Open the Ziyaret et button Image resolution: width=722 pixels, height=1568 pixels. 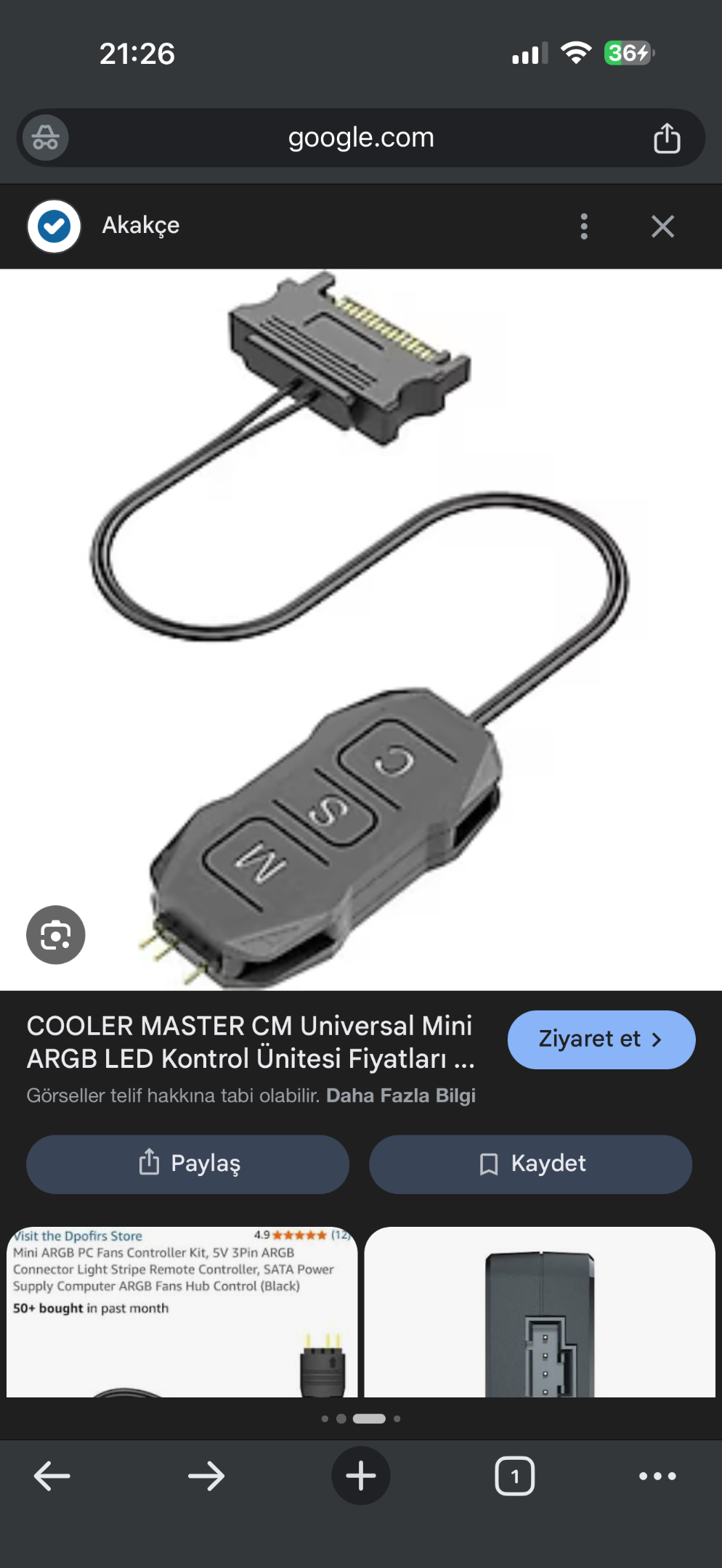click(x=601, y=1040)
